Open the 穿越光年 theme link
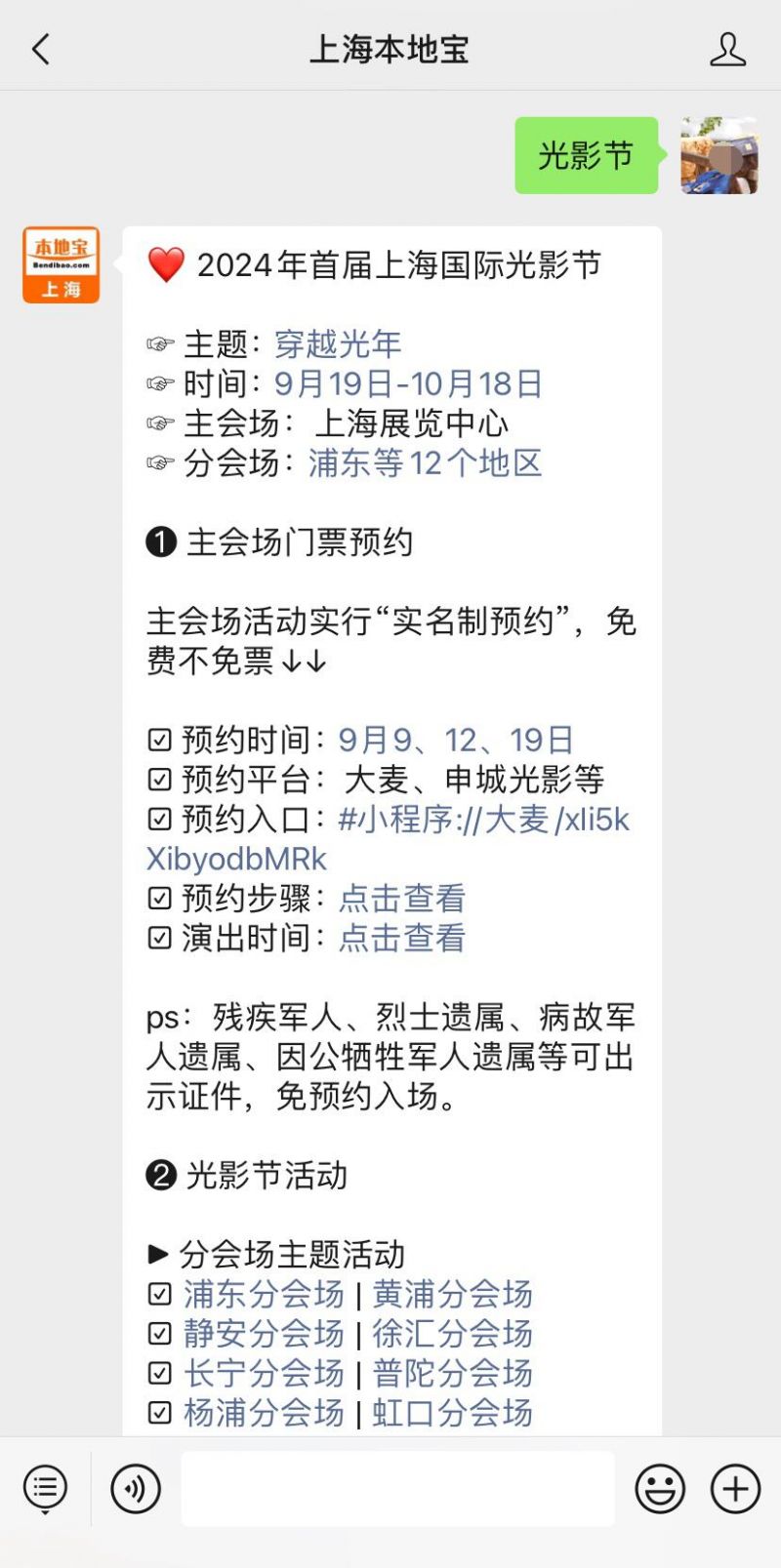The width and height of the screenshot is (781, 1568). [x=338, y=343]
